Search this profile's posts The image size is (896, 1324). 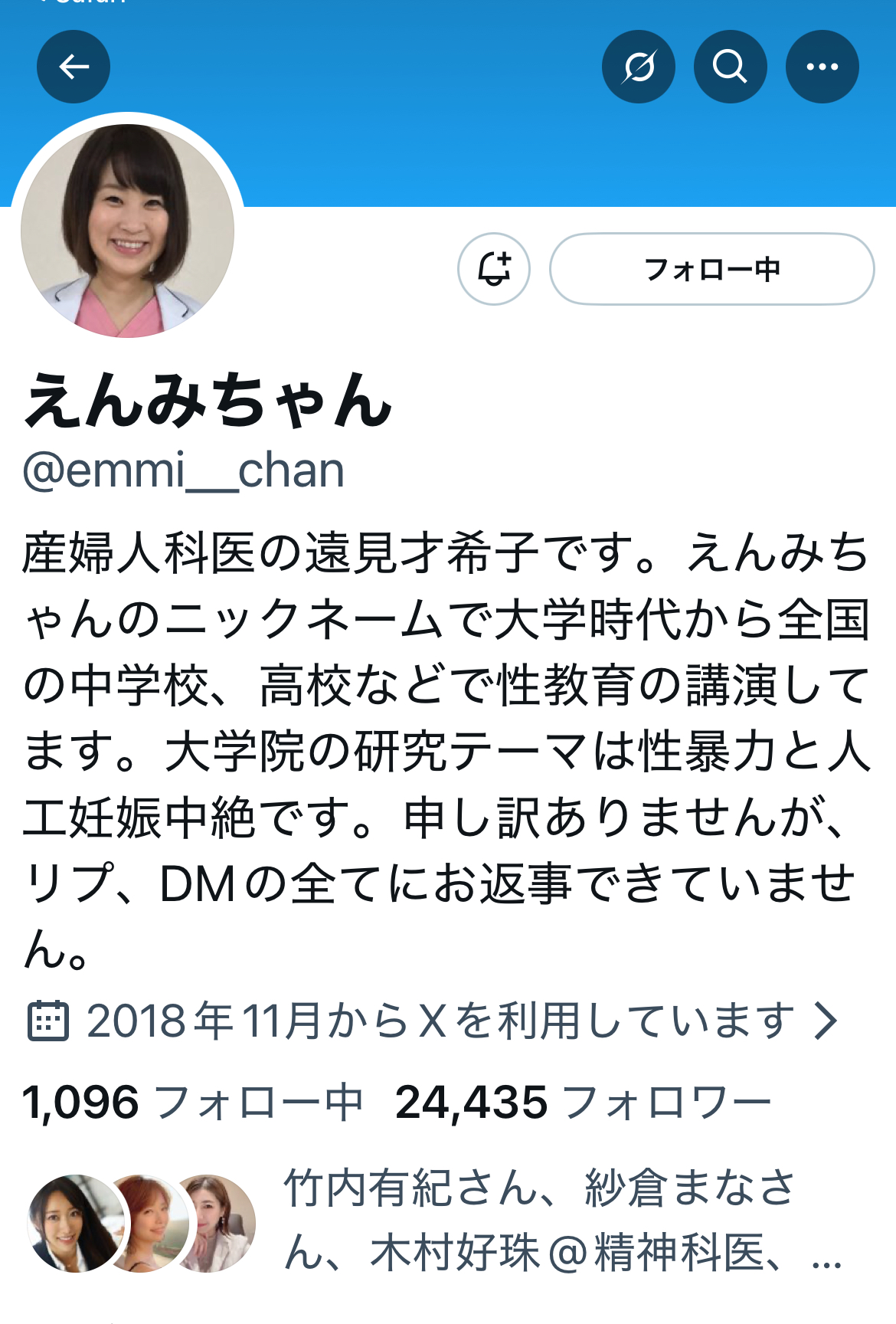point(730,67)
